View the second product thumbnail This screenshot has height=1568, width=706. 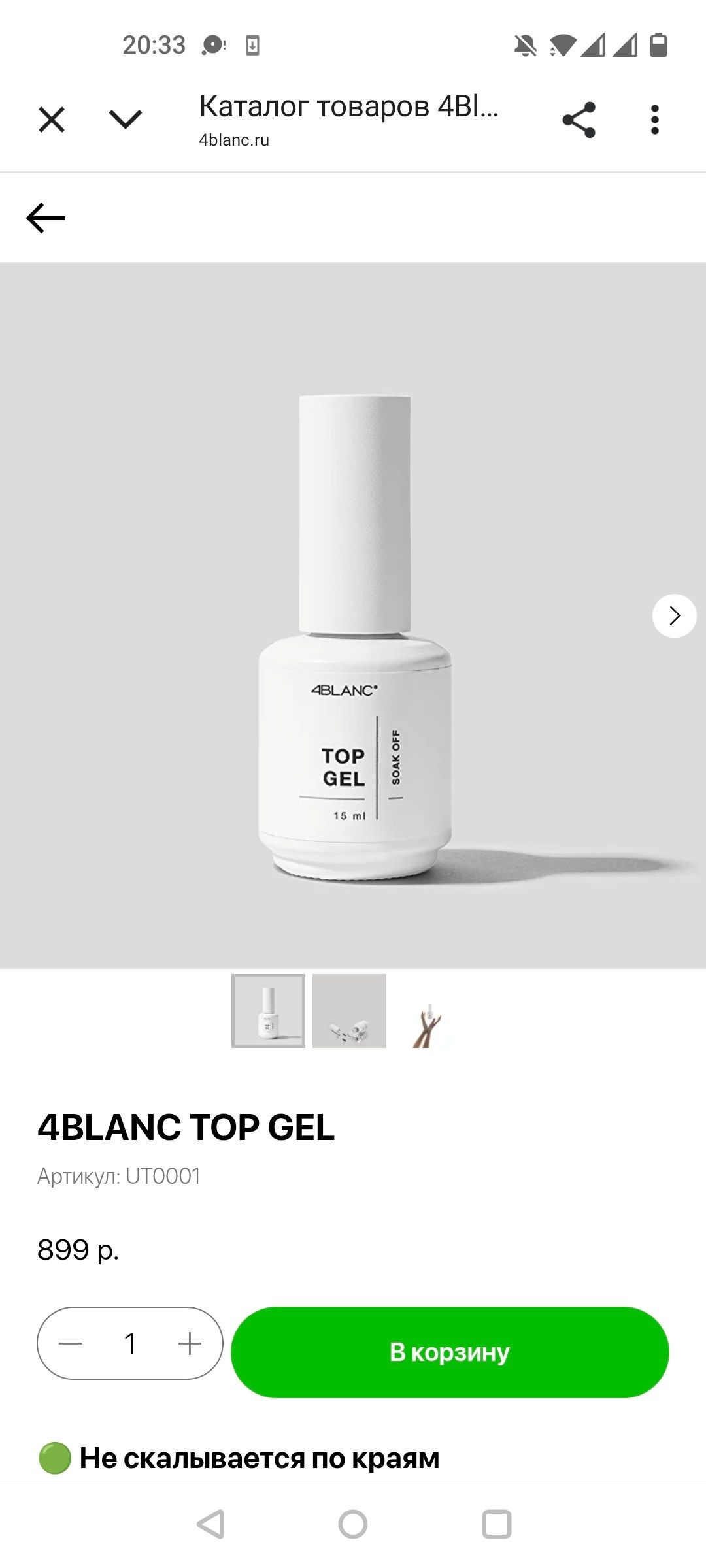click(349, 1011)
